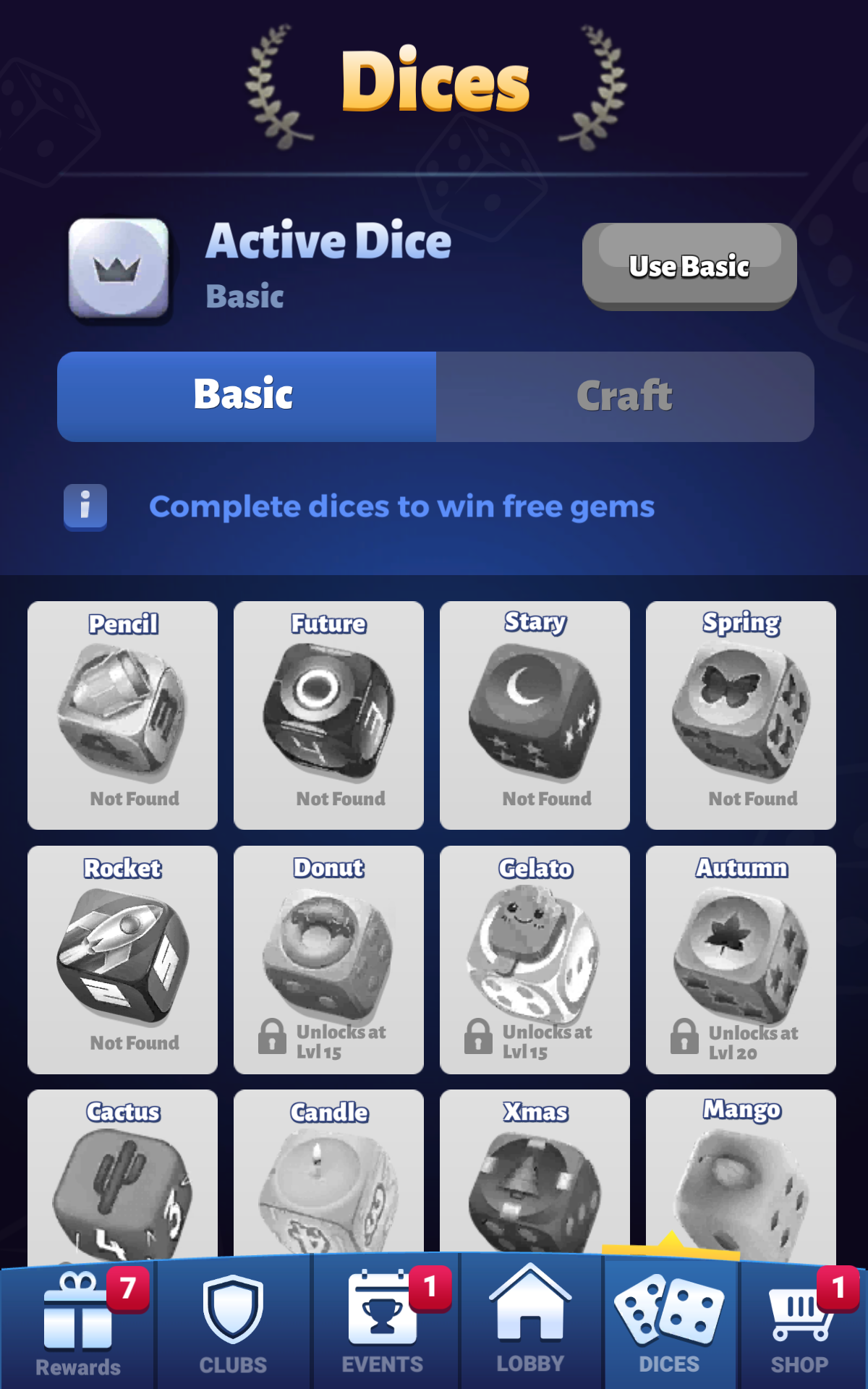Tap the Use Basic button
The height and width of the screenshot is (1389, 868).
click(689, 266)
